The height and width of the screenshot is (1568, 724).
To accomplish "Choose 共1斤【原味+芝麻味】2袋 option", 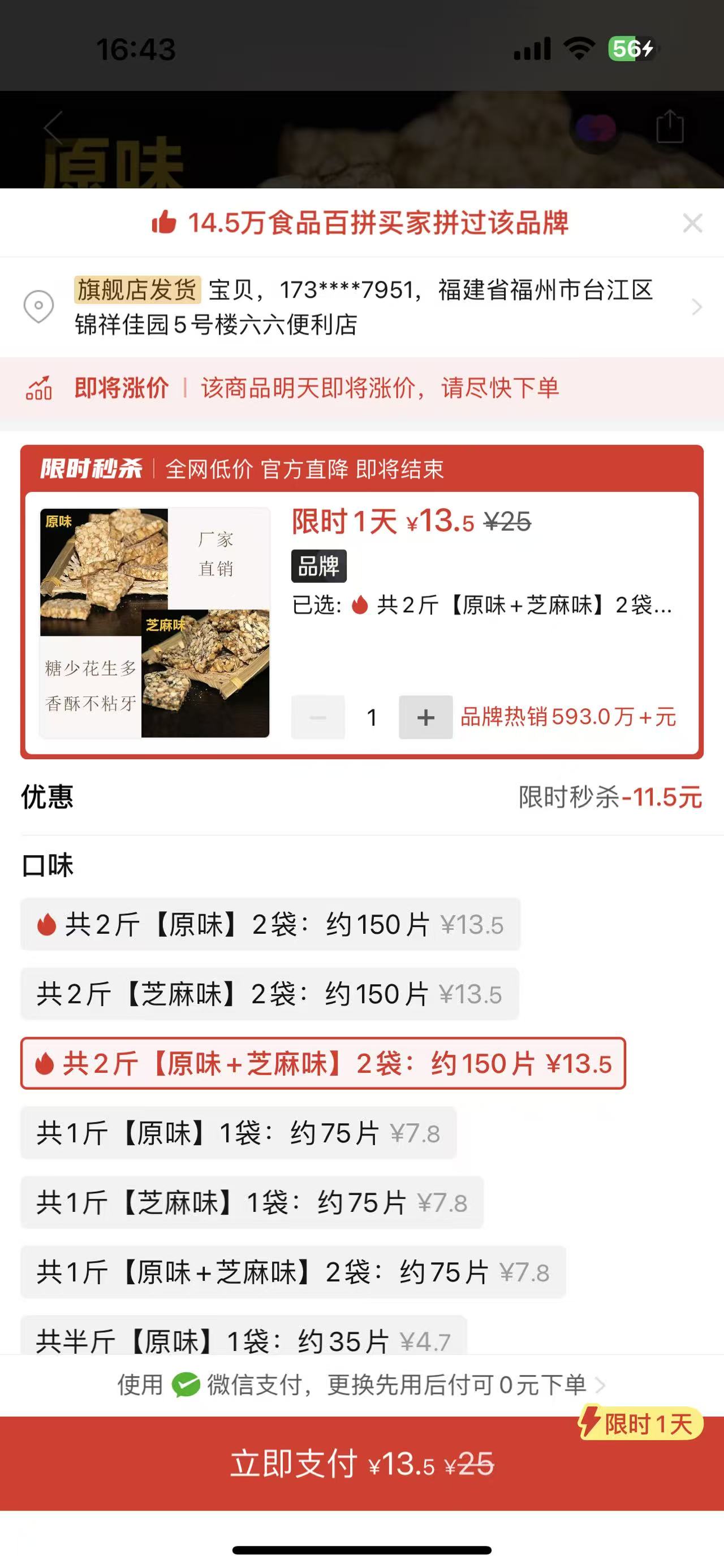I will (x=293, y=1272).
